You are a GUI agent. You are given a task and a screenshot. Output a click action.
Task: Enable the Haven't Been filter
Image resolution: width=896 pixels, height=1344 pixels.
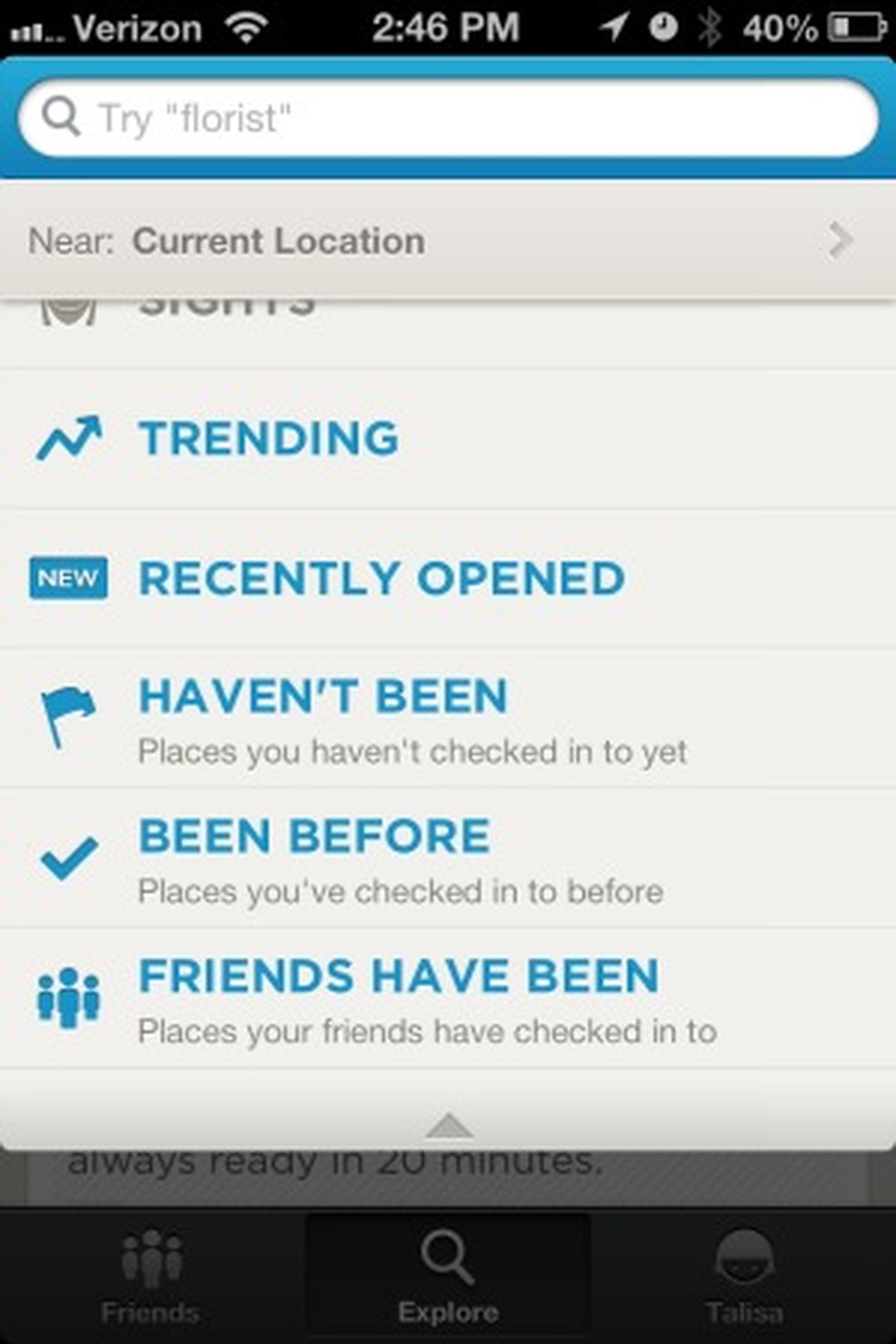coord(322,696)
